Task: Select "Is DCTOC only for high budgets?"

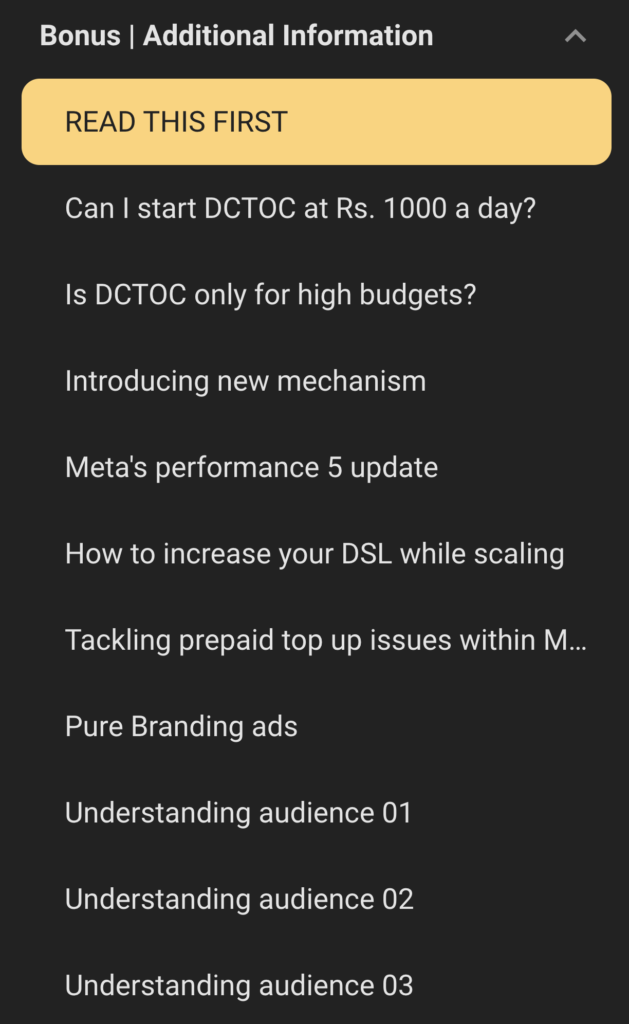Action: [x=316, y=295]
